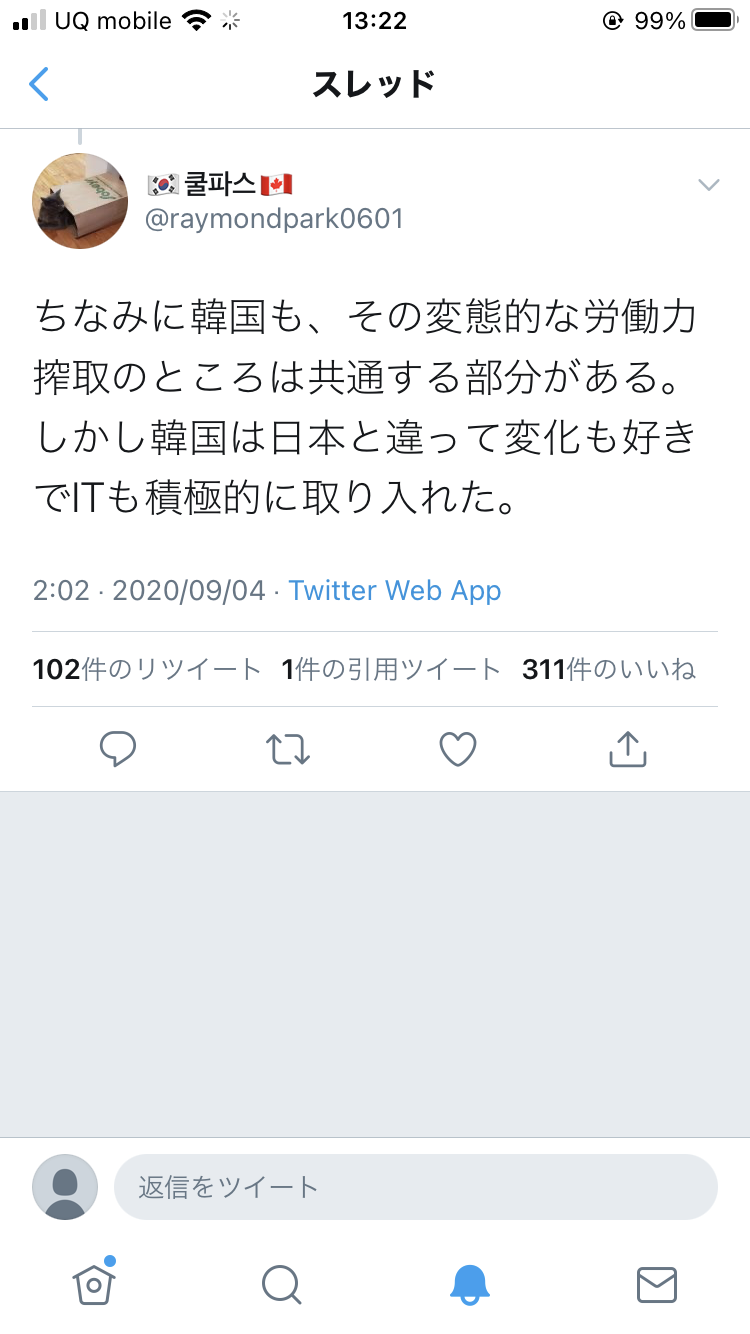View the 311件のいいね list

pos(608,669)
